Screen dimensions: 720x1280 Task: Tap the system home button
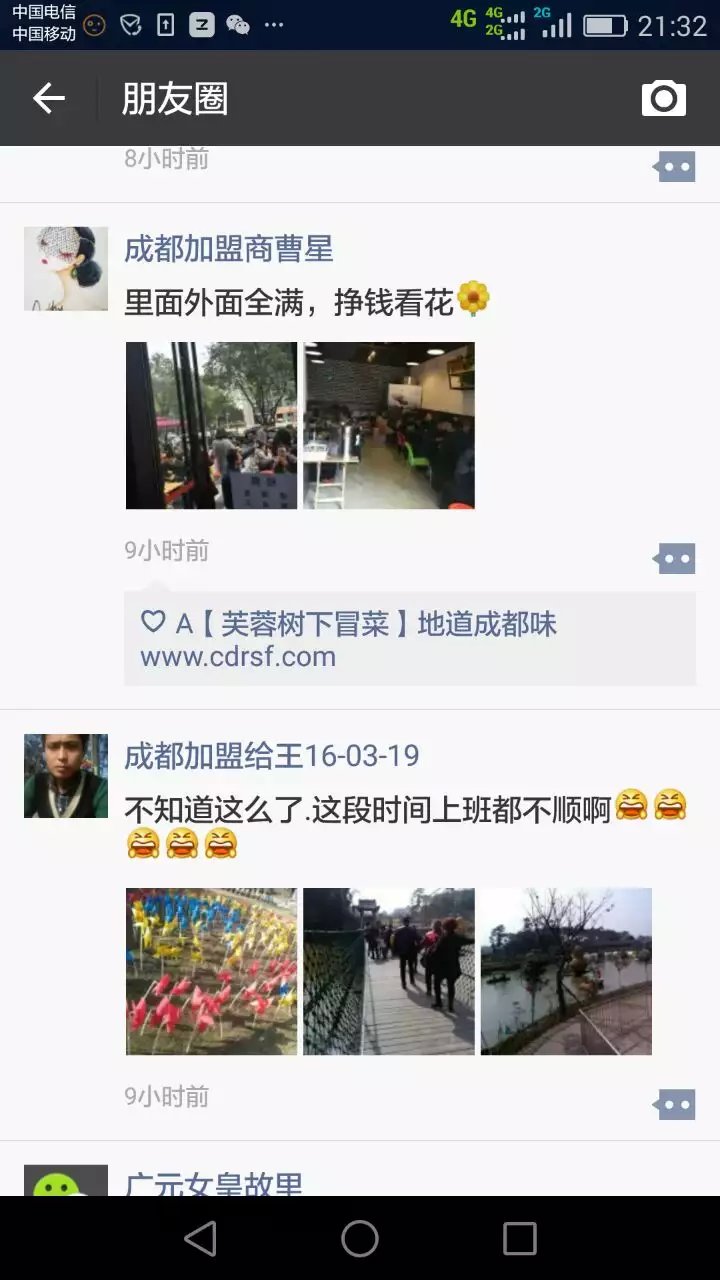pyautogui.click(x=360, y=1239)
